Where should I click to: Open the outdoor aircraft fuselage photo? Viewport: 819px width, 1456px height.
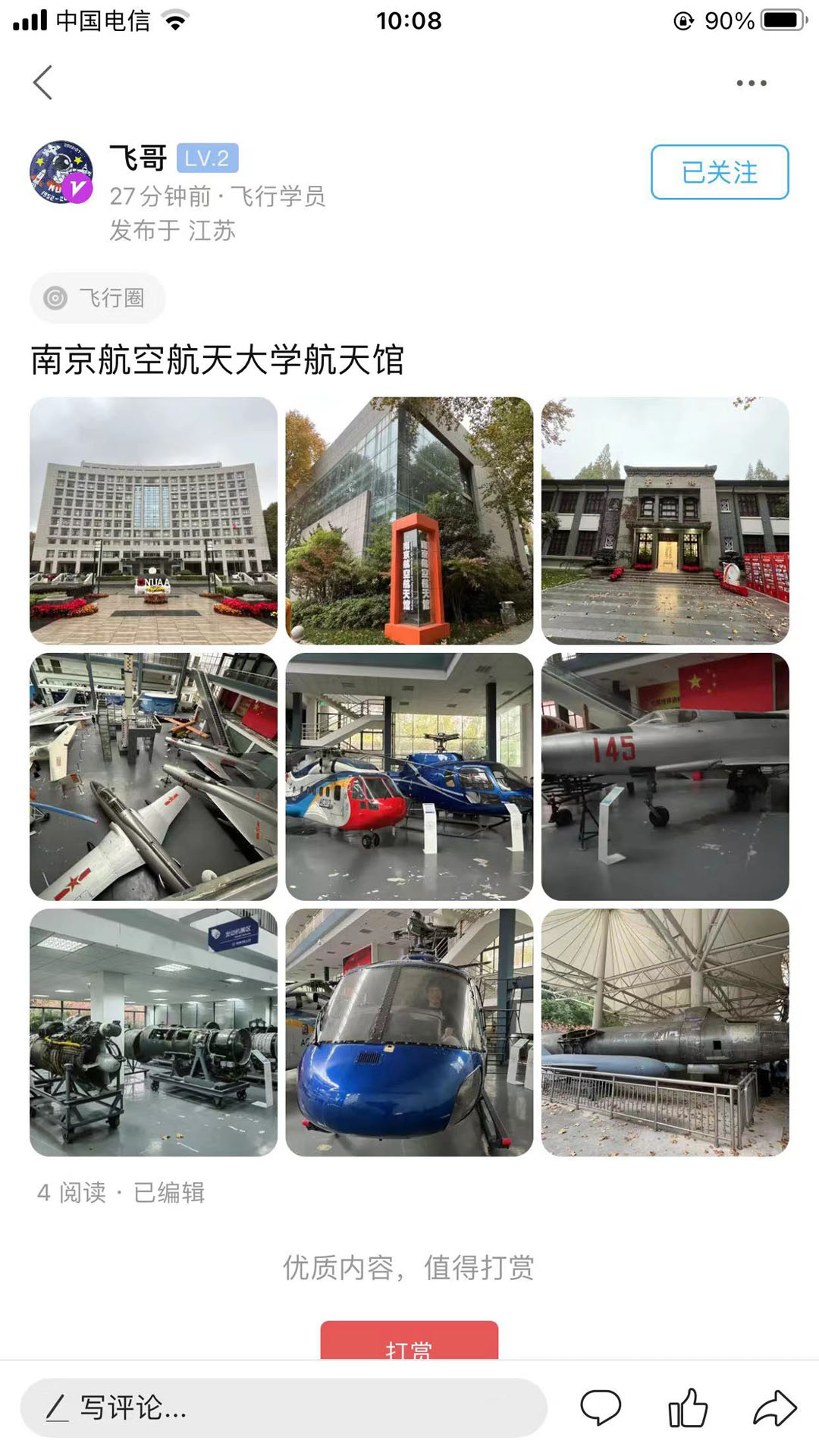tap(665, 1032)
